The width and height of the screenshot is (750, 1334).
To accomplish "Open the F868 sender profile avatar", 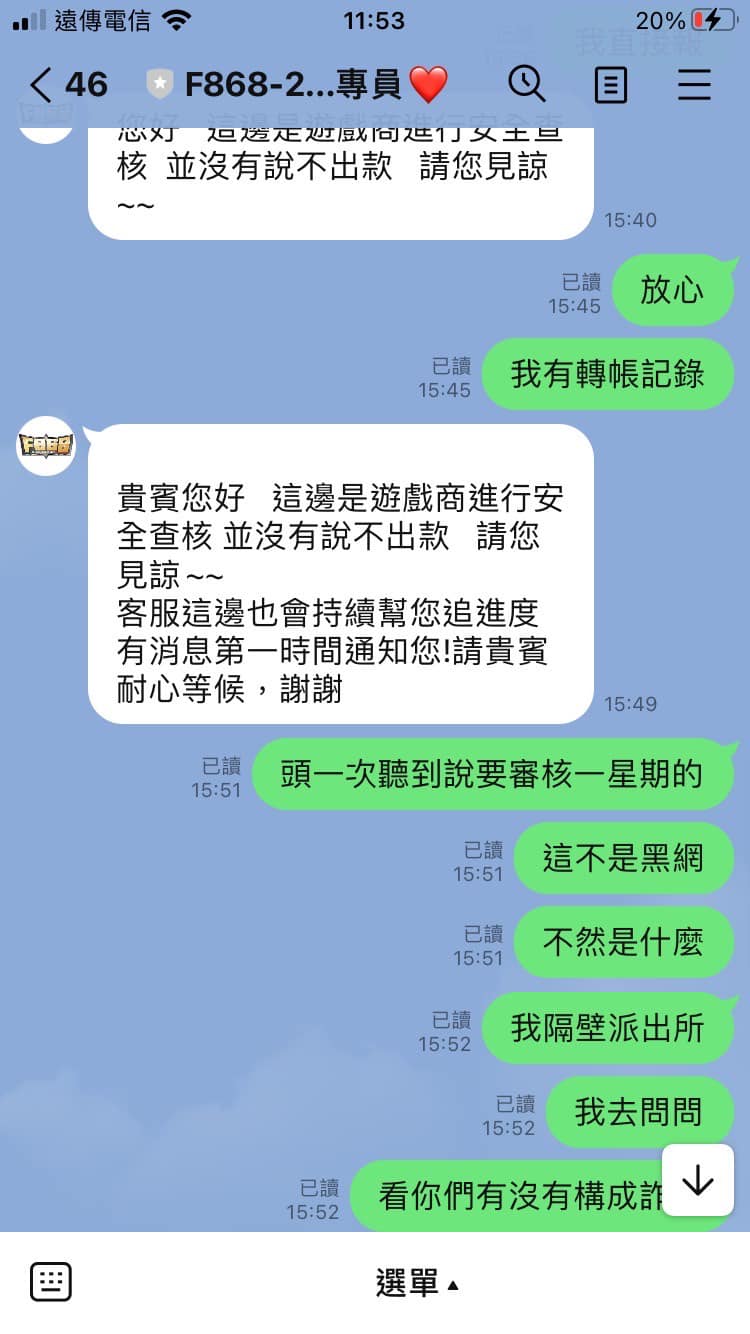I will point(46,446).
